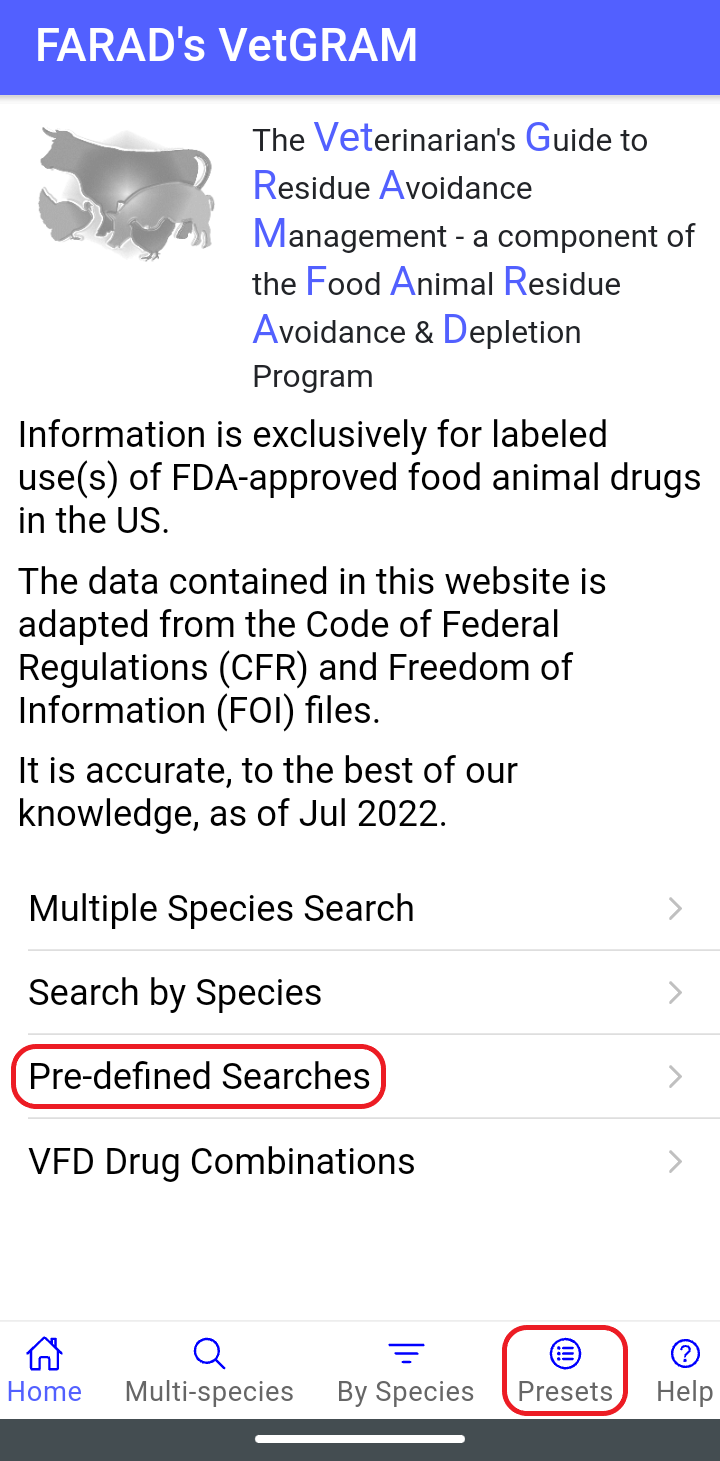Switch to the Multi-species tab
The image size is (720, 1461).
pyautogui.click(x=209, y=1371)
